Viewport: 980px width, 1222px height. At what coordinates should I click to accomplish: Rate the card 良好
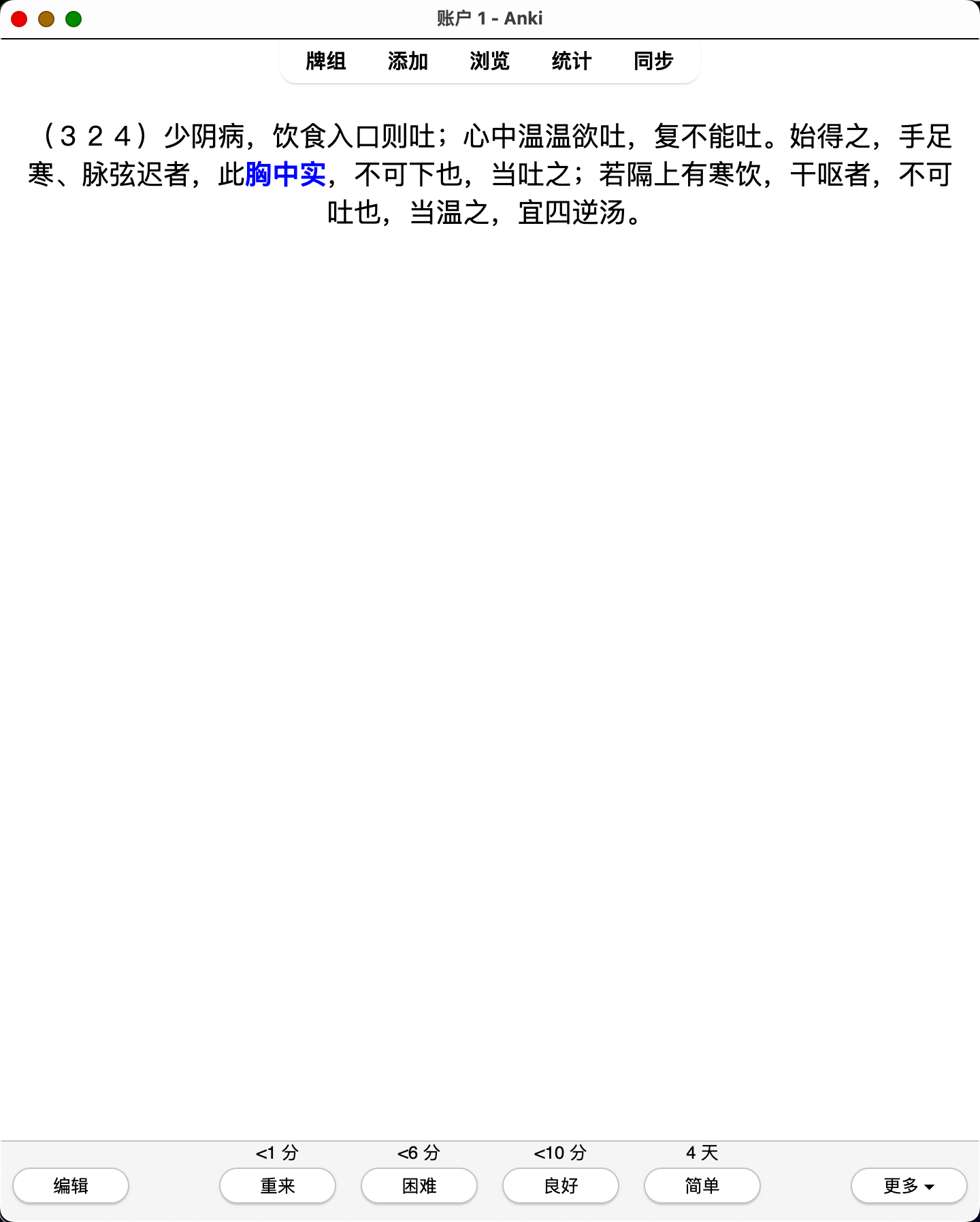pyautogui.click(x=561, y=1186)
